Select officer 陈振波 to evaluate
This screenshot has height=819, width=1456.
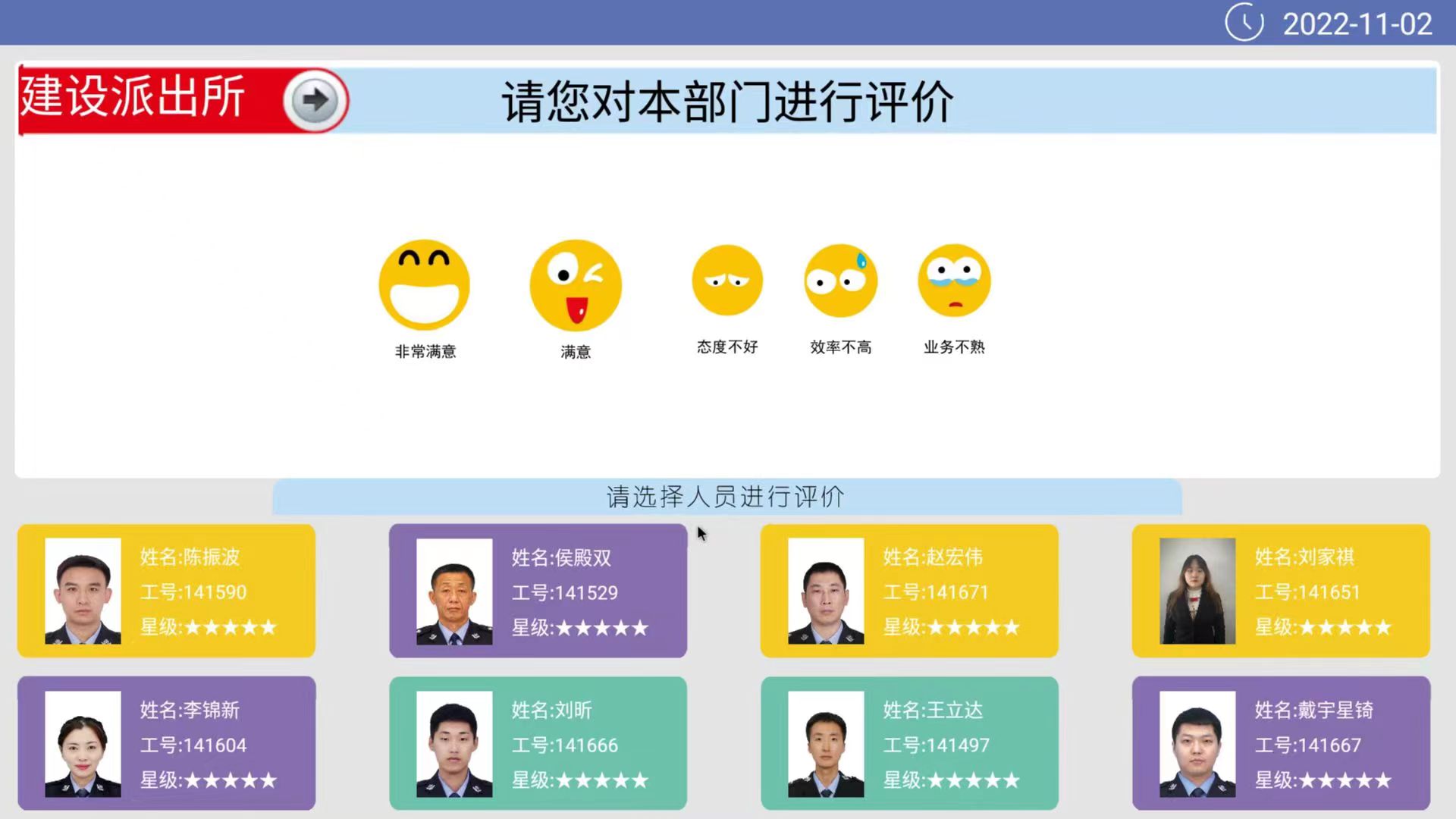click(x=166, y=591)
